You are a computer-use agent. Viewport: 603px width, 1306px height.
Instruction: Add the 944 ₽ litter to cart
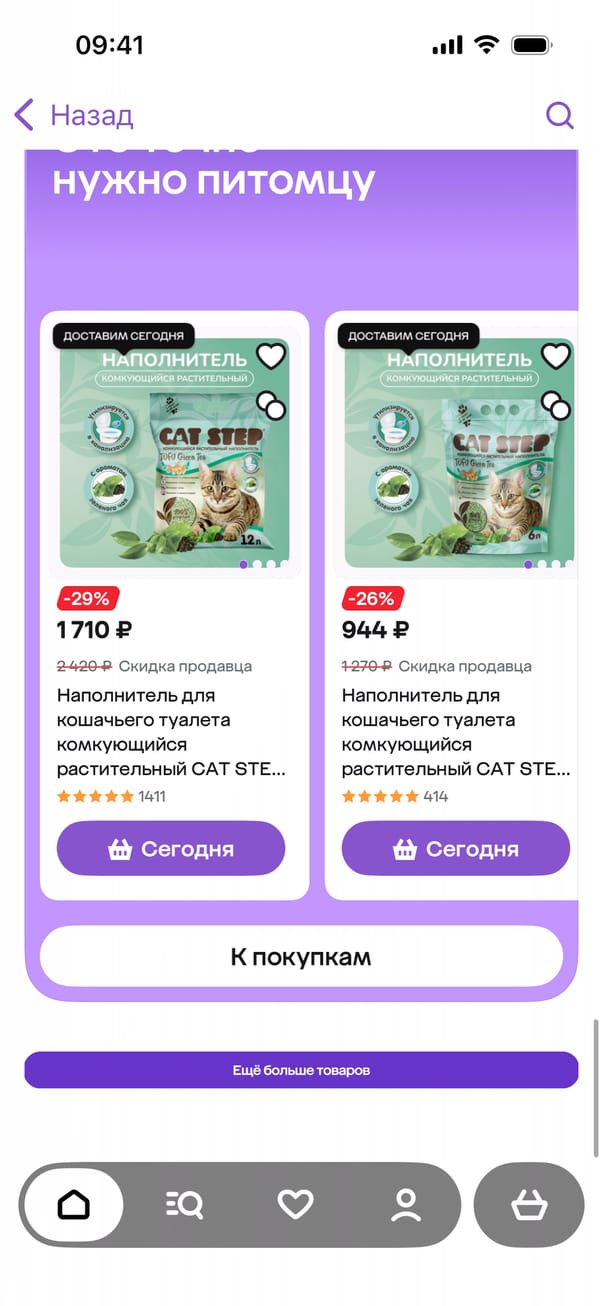click(456, 849)
